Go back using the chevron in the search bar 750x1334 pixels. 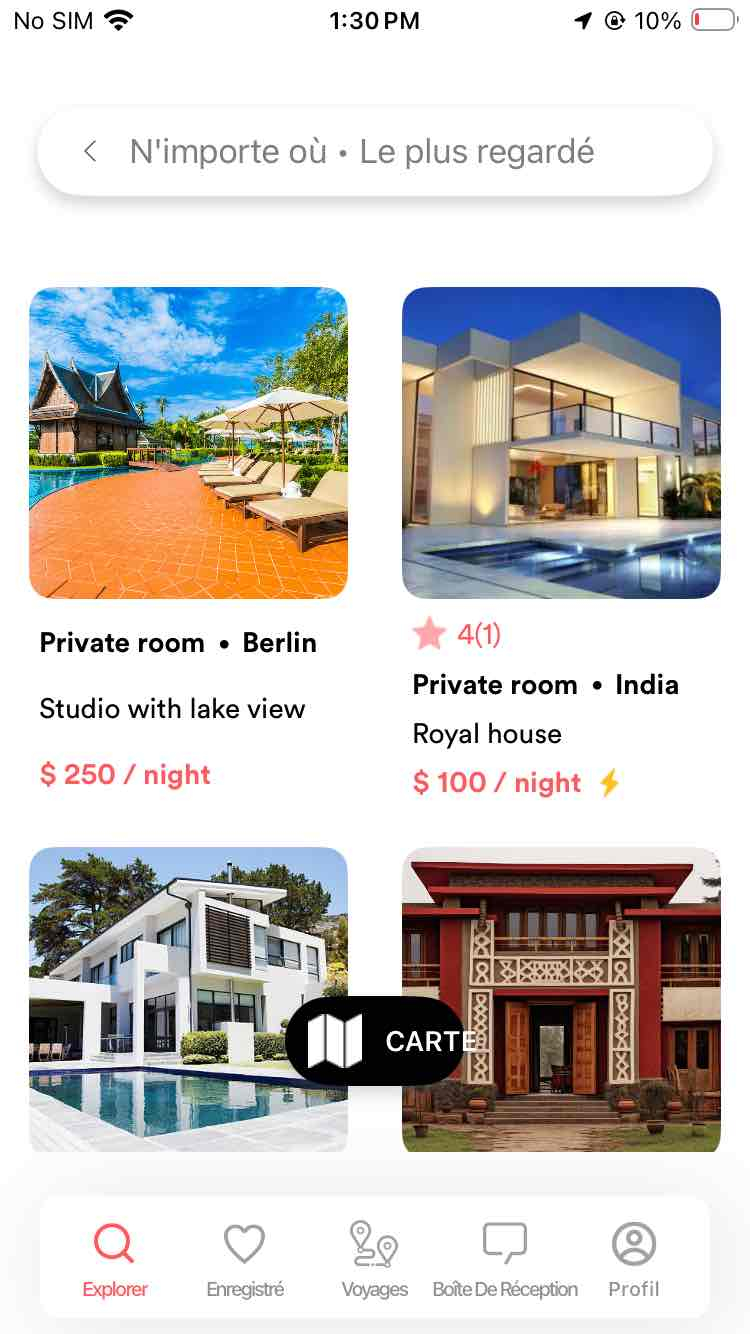90,151
